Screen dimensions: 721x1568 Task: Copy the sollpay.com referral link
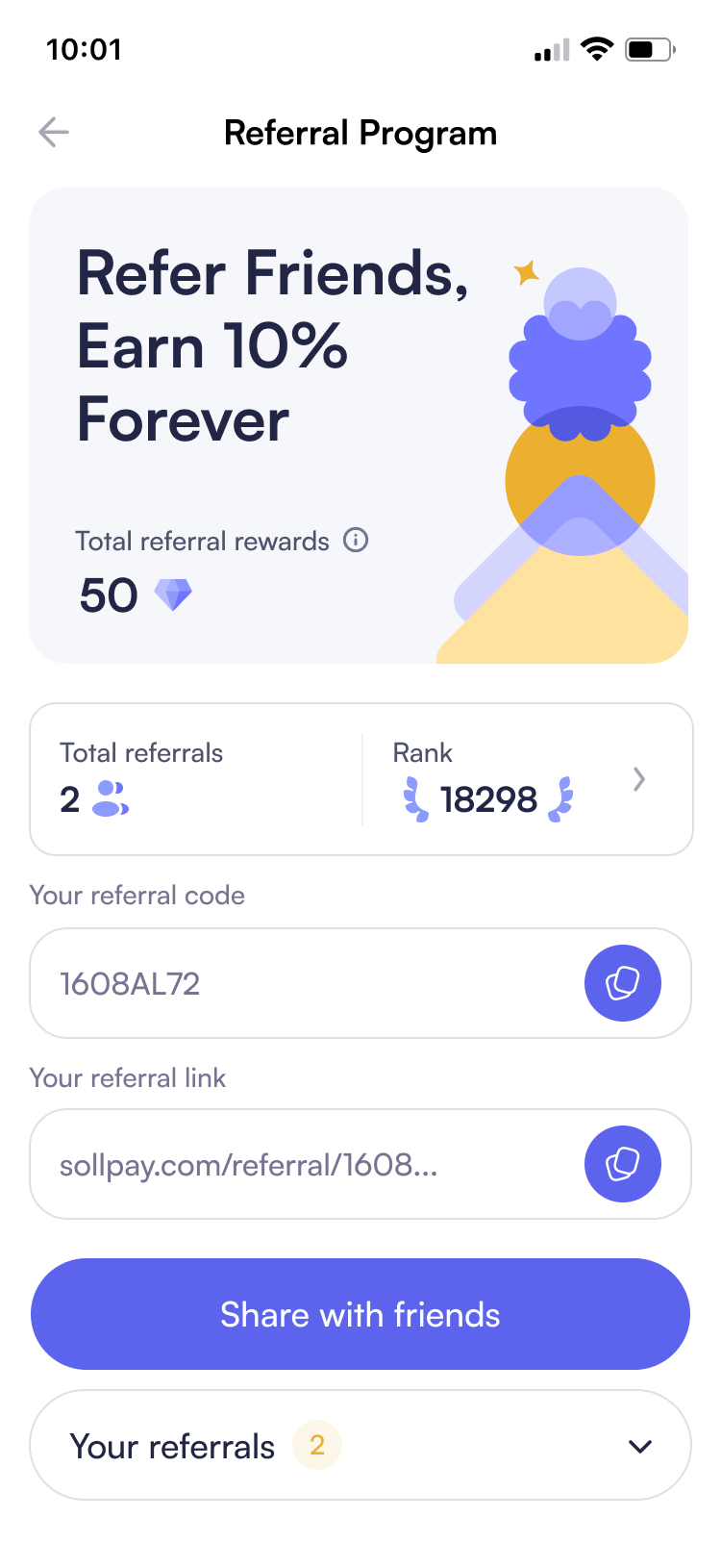[622, 1164]
